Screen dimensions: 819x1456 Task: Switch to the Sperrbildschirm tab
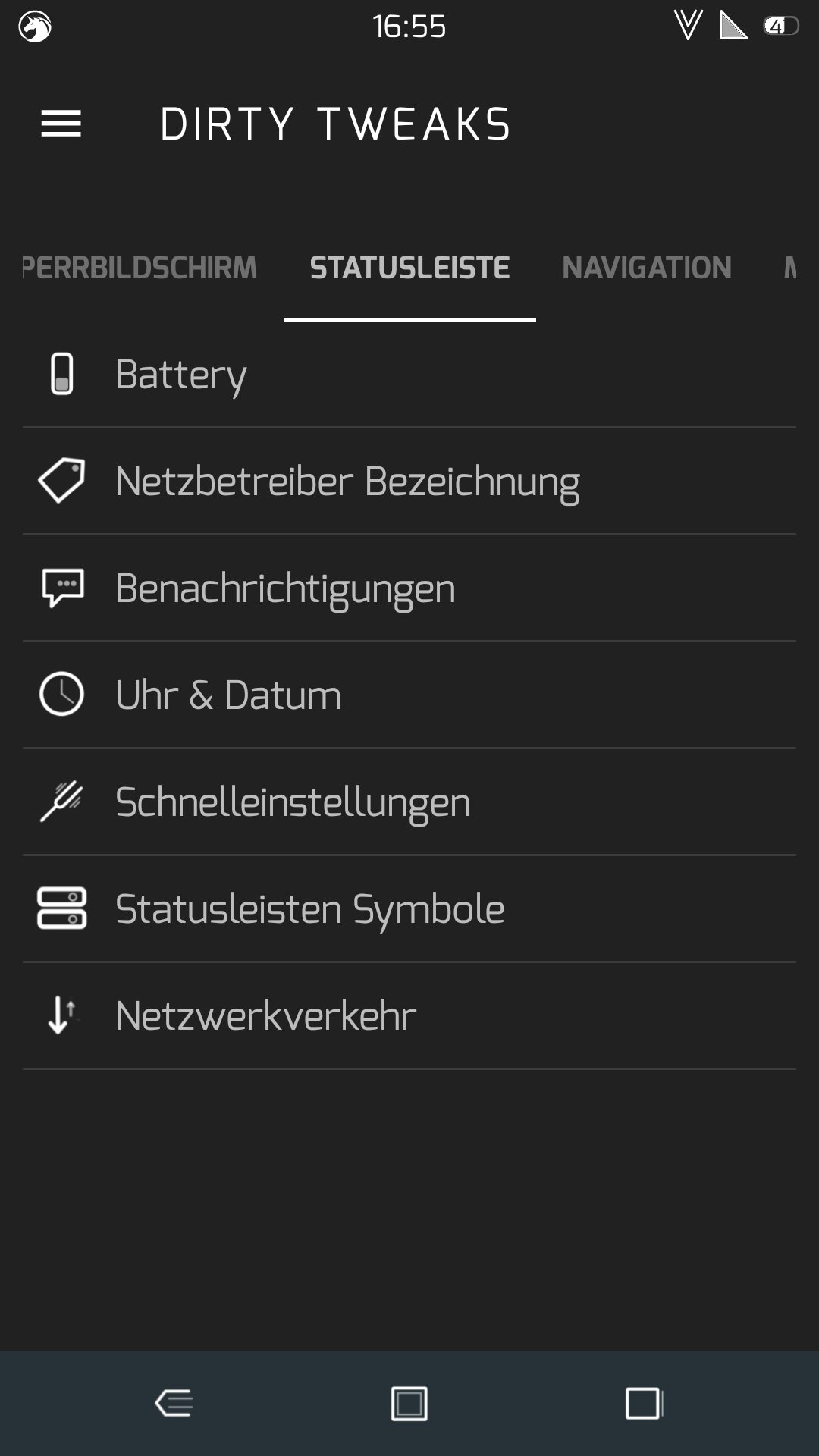point(140,268)
